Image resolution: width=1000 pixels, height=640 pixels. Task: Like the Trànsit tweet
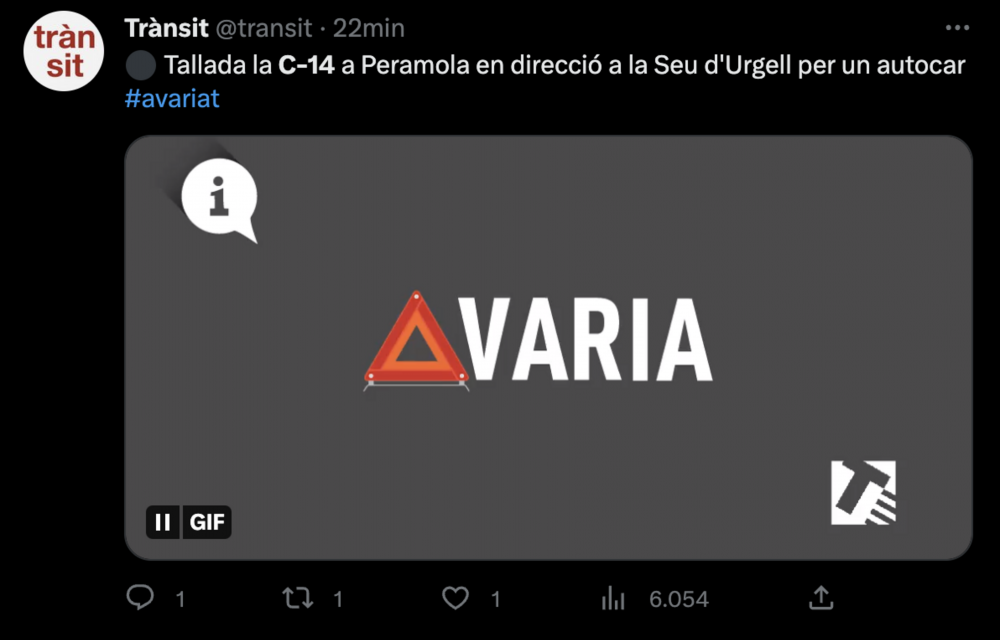456,598
